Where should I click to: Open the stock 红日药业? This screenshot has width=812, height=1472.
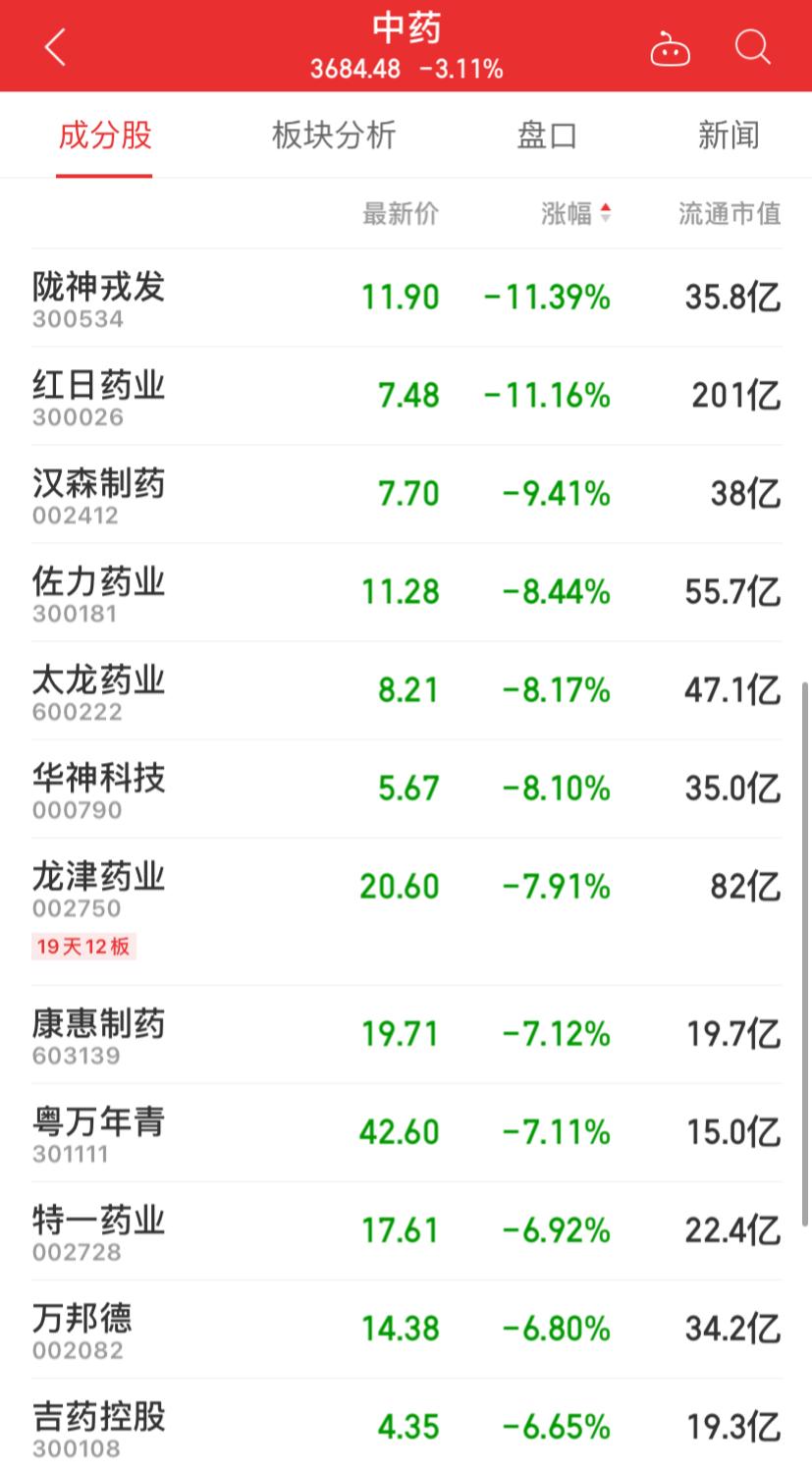coord(406,396)
